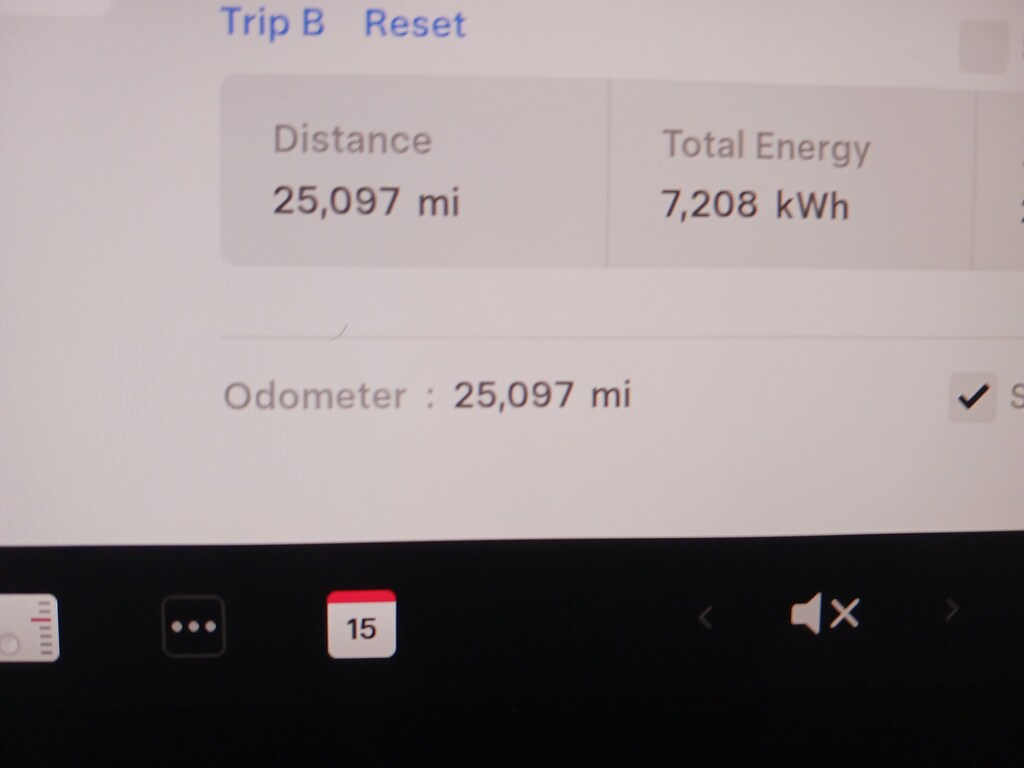
Task: Raise volume with the right chevron
Action: pyautogui.click(x=951, y=610)
